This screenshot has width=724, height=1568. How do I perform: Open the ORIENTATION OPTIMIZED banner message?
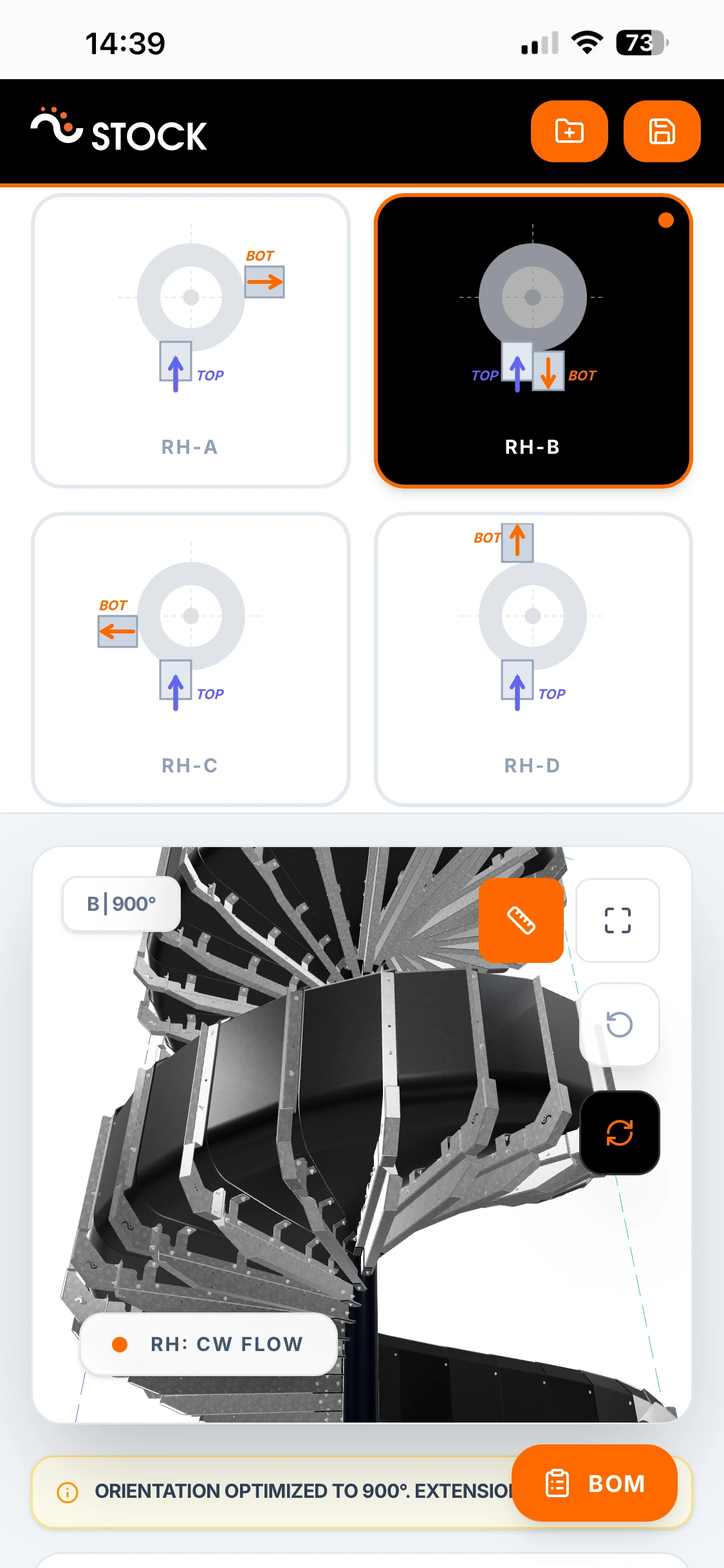[290, 1492]
